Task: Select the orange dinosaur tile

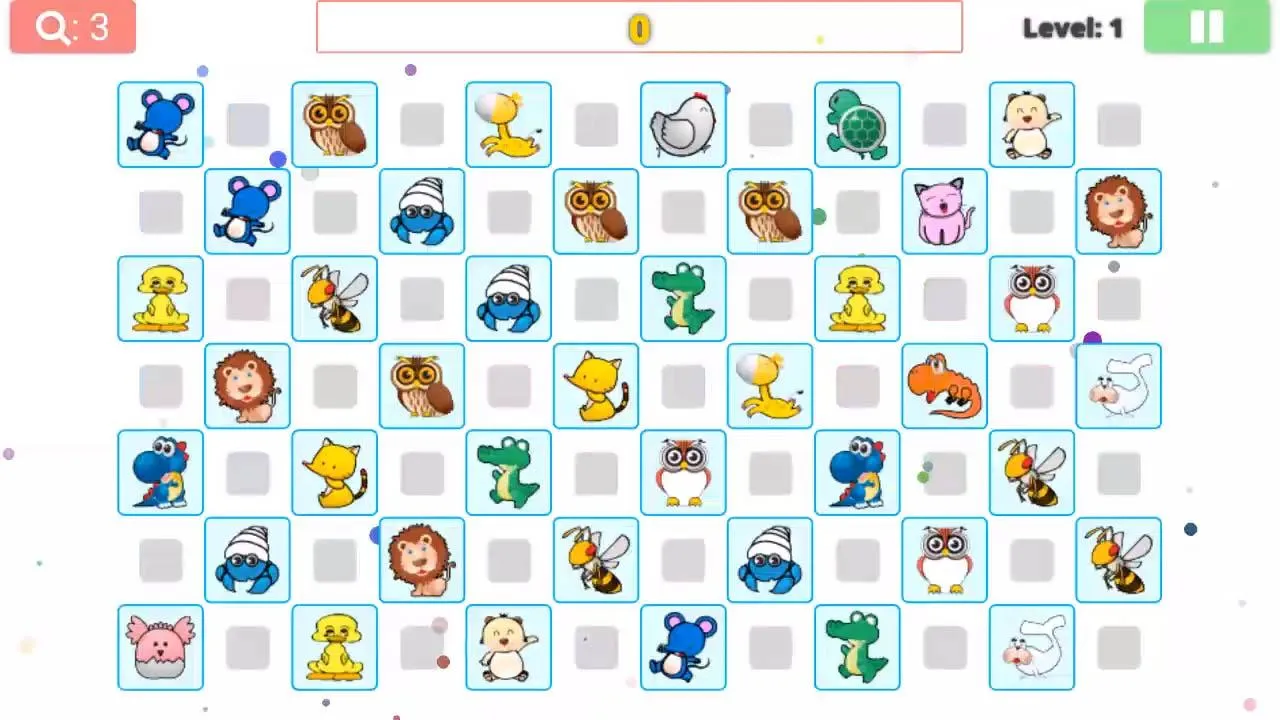Action: pyautogui.click(x=944, y=386)
